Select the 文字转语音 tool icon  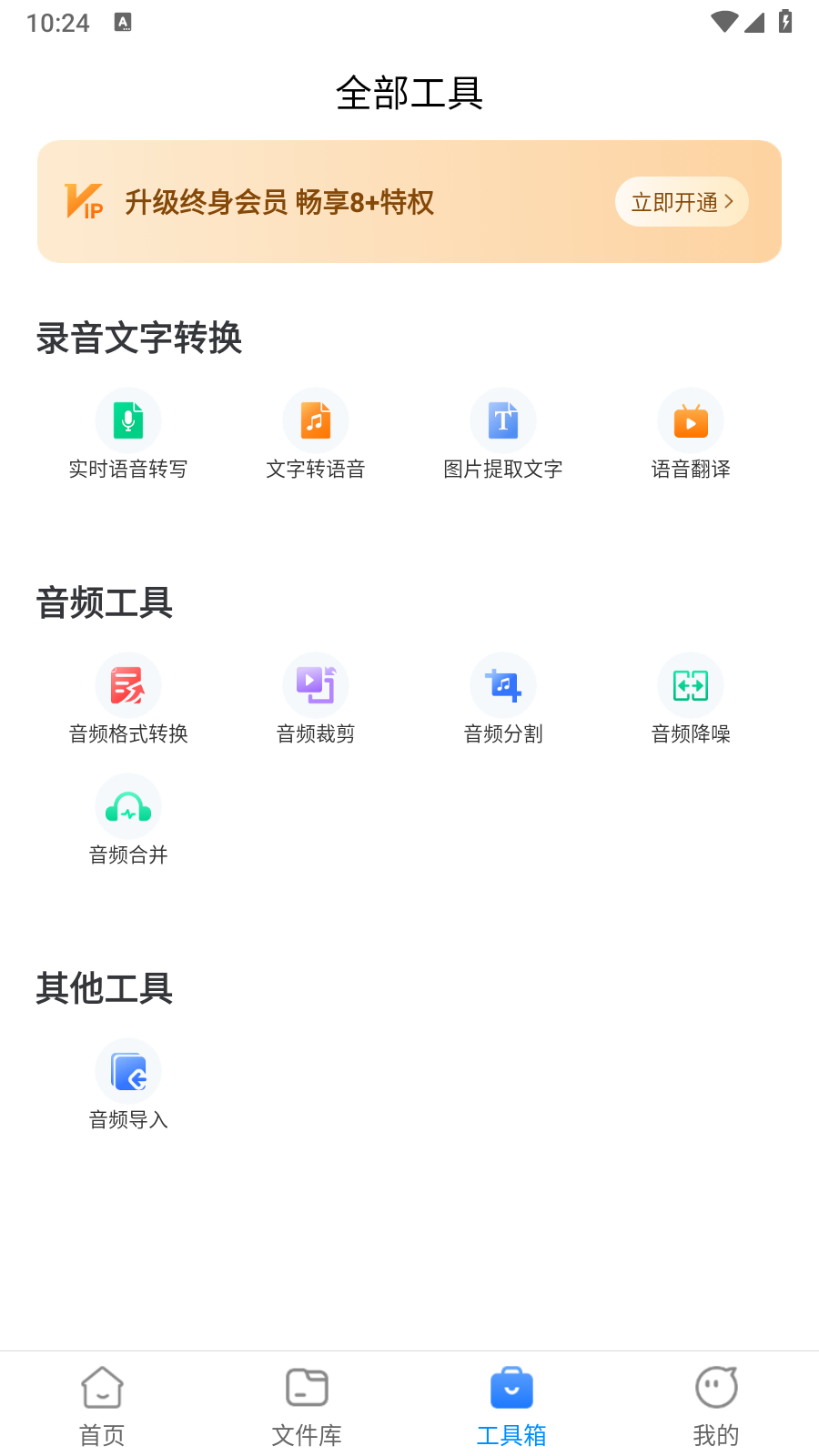click(316, 420)
